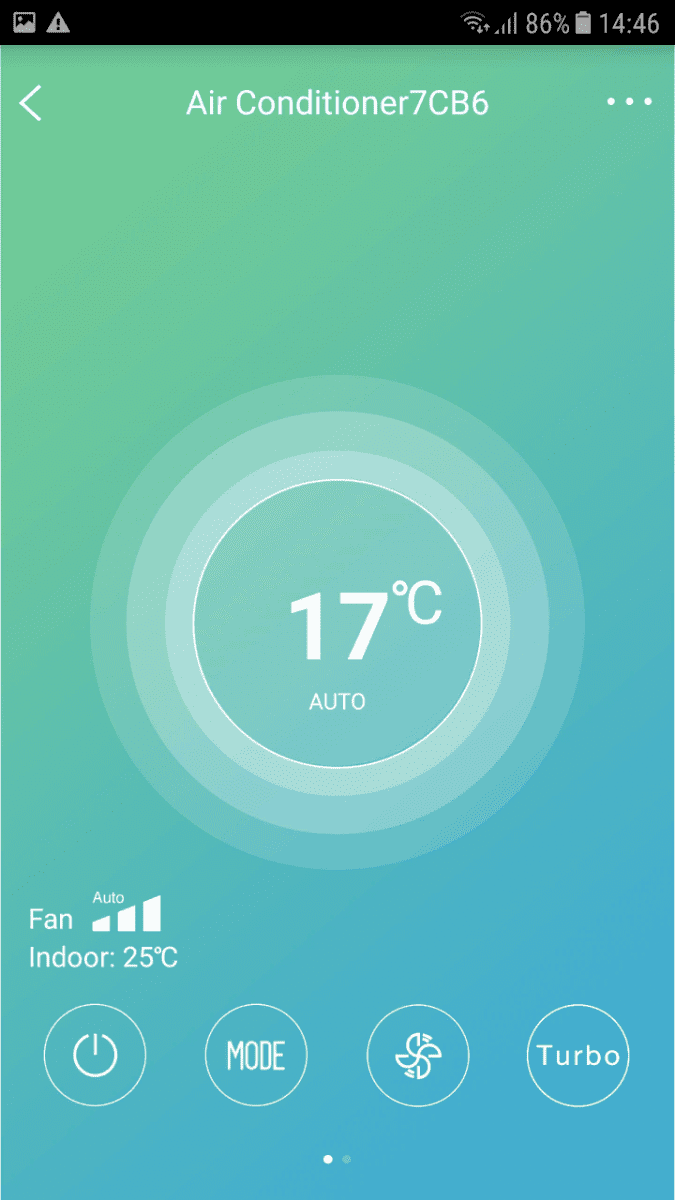The height and width of the screenshot is (1200, 675).
Task: Adjust fan speed via the fan button
Action: pyautogui.click(x=417, y=1055)
